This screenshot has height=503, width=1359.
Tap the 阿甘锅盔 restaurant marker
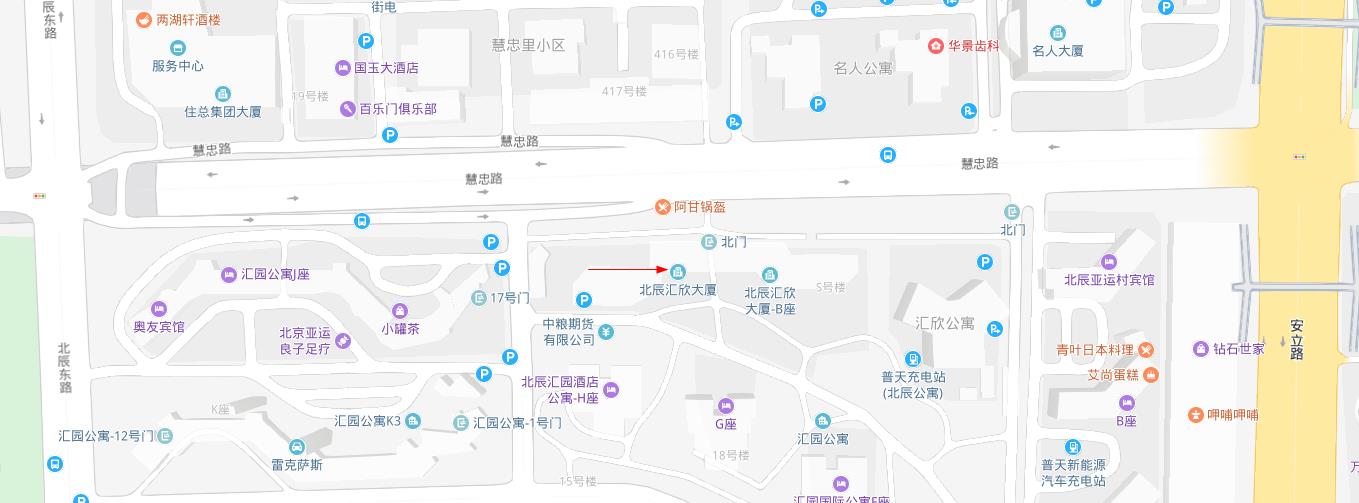[662, 207]
